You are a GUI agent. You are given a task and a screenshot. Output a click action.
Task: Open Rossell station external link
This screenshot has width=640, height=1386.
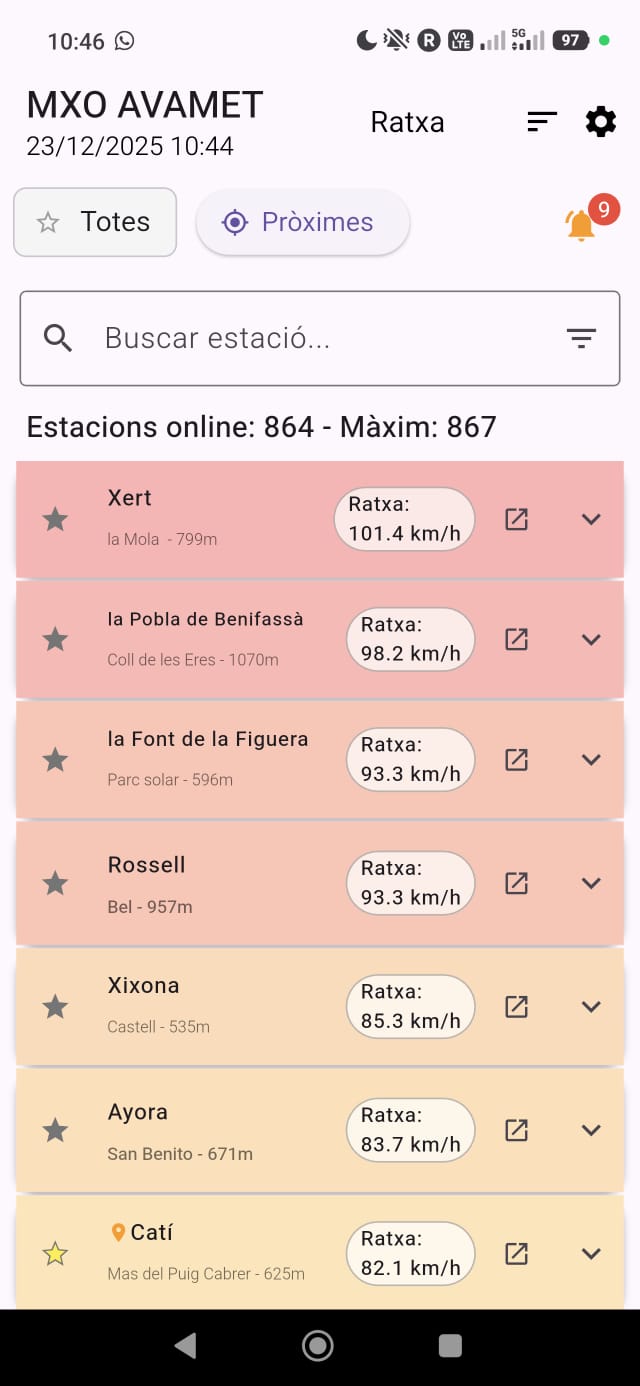click(x=516, y=883)
